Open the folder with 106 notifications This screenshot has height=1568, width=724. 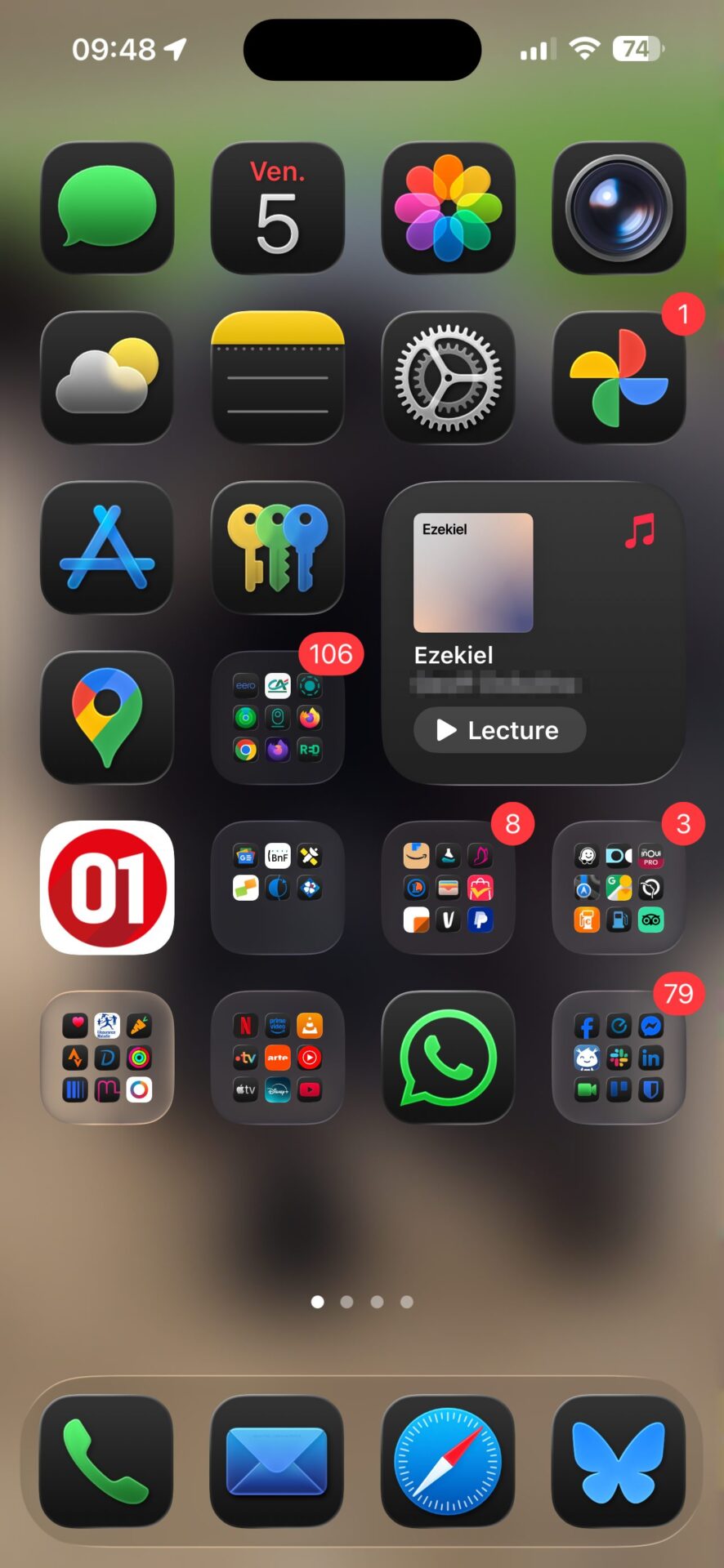(278, 717)
